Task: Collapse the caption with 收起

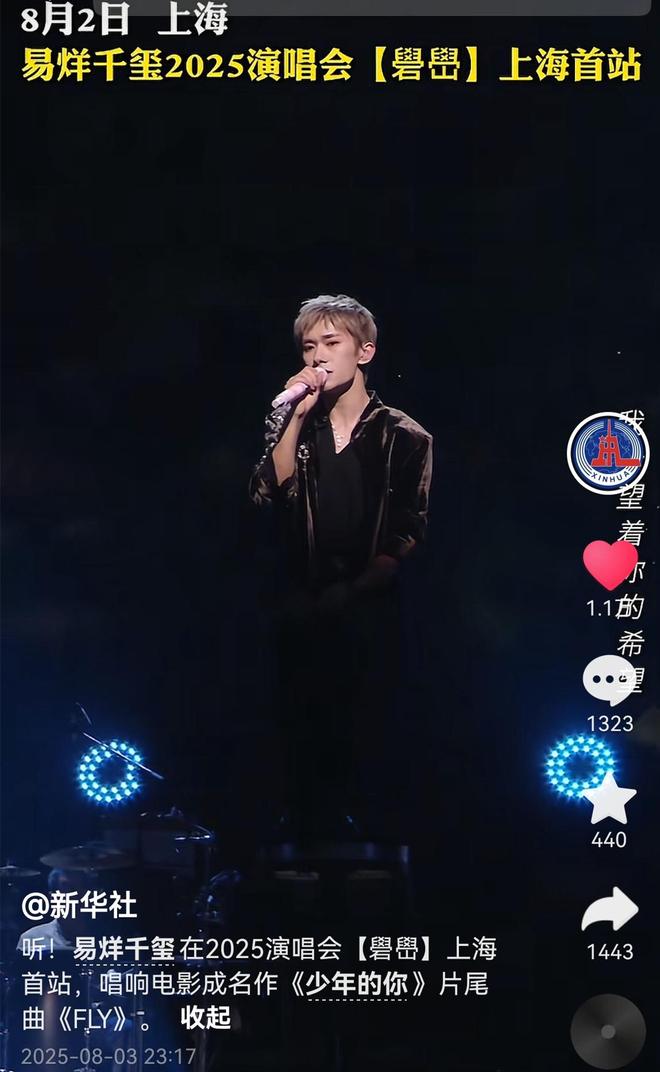Action: 205,1018
